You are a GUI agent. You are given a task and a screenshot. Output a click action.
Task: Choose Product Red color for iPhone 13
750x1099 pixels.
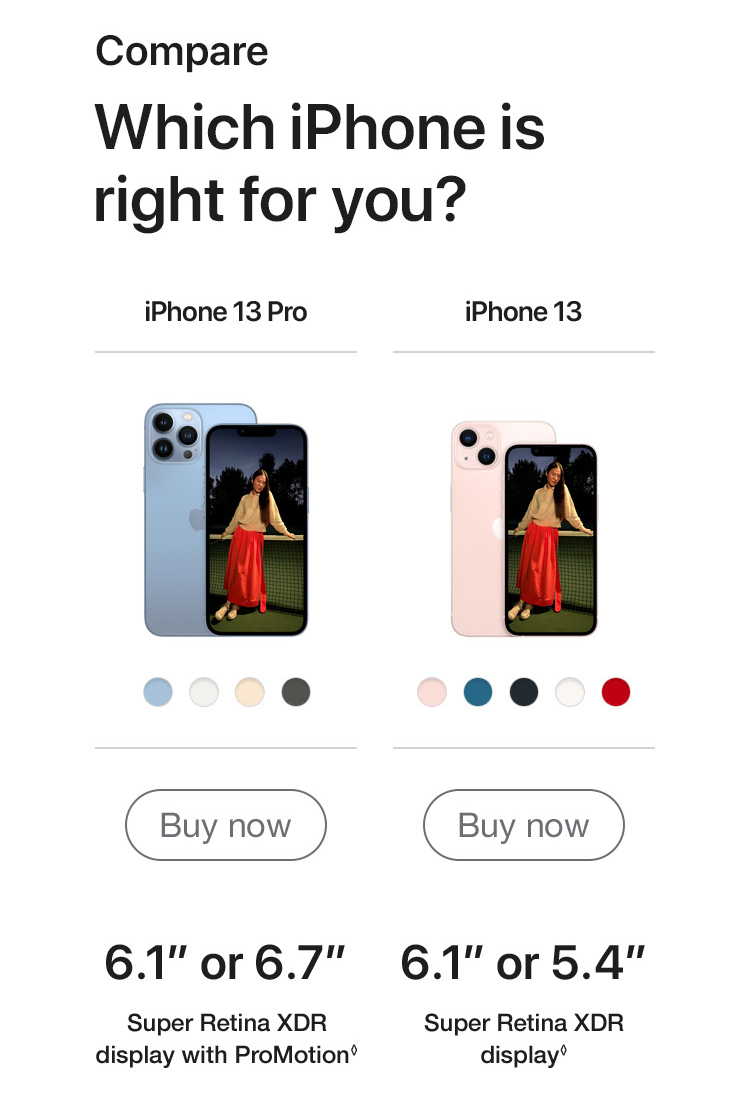click(616, 692)
